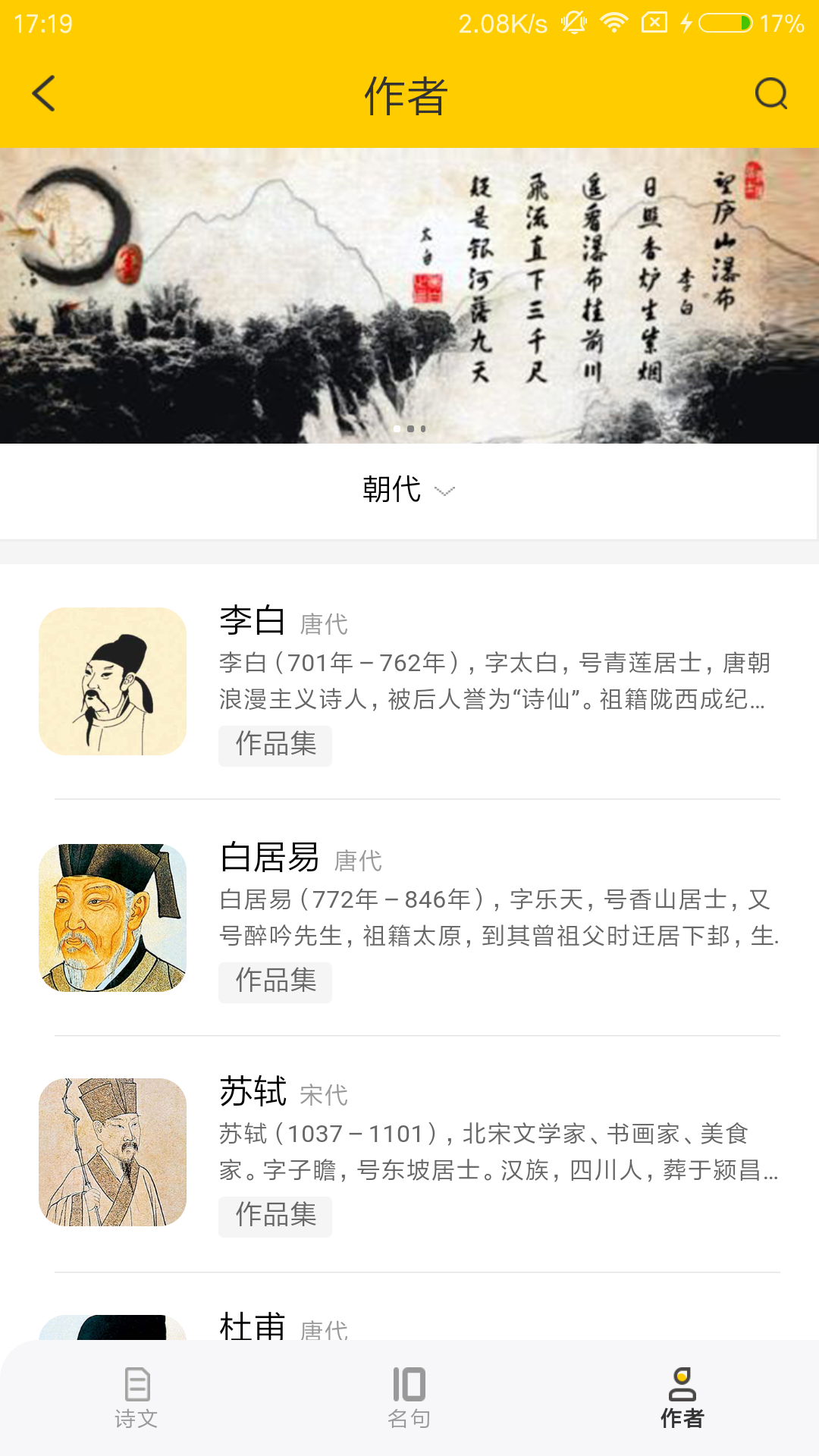Viewport: 819px width, 1456px height.
Task: Switch to the 诗文 tab
Action: [136, 1398]
